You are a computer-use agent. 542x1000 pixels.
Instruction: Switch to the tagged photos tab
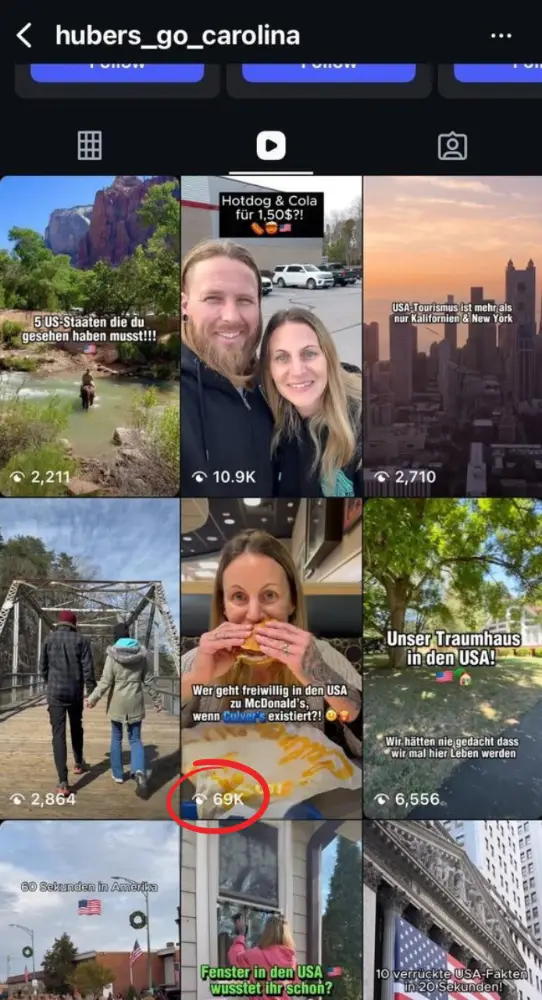(452, 146)
